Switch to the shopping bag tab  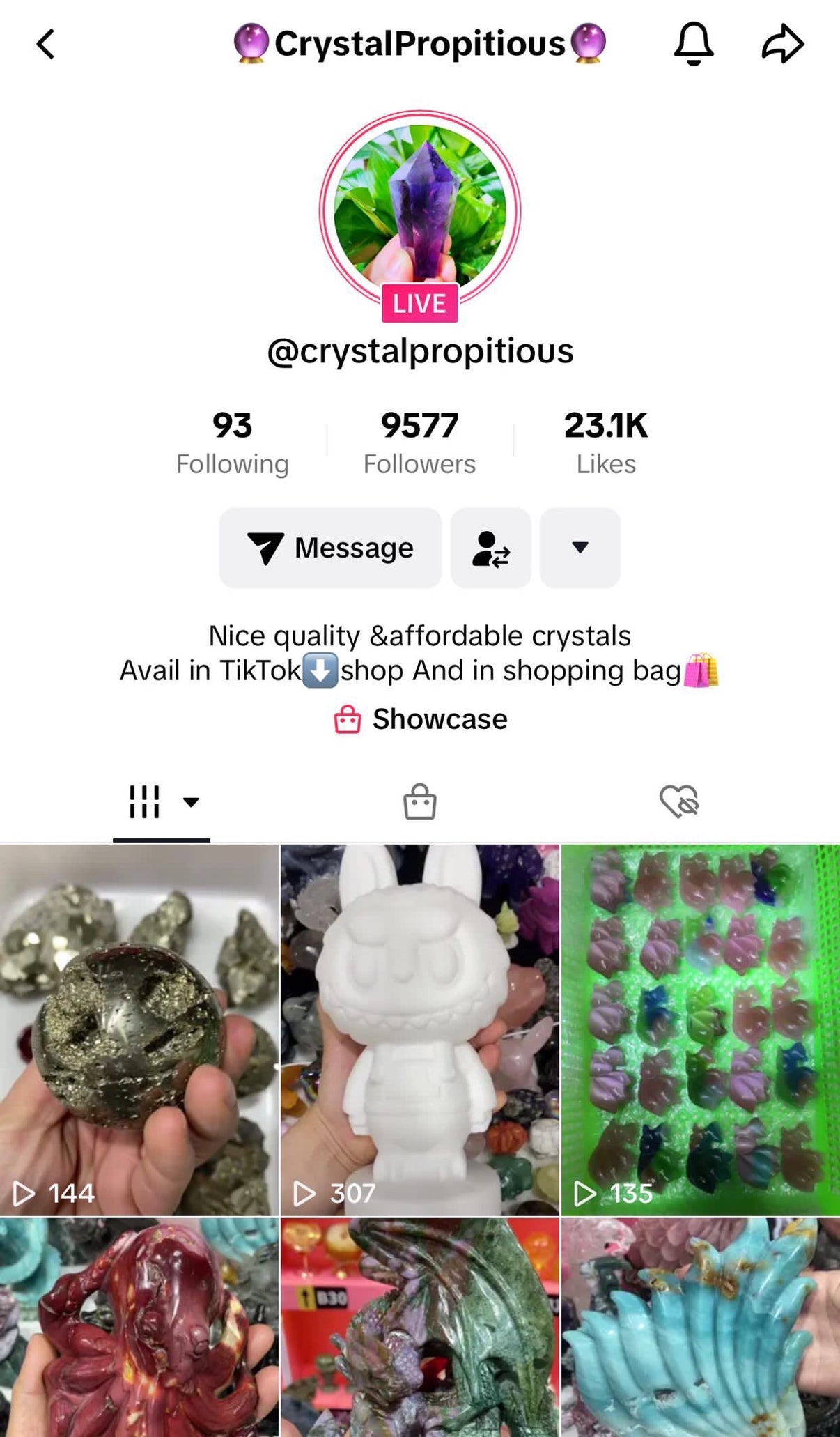[x=419, y=802]
